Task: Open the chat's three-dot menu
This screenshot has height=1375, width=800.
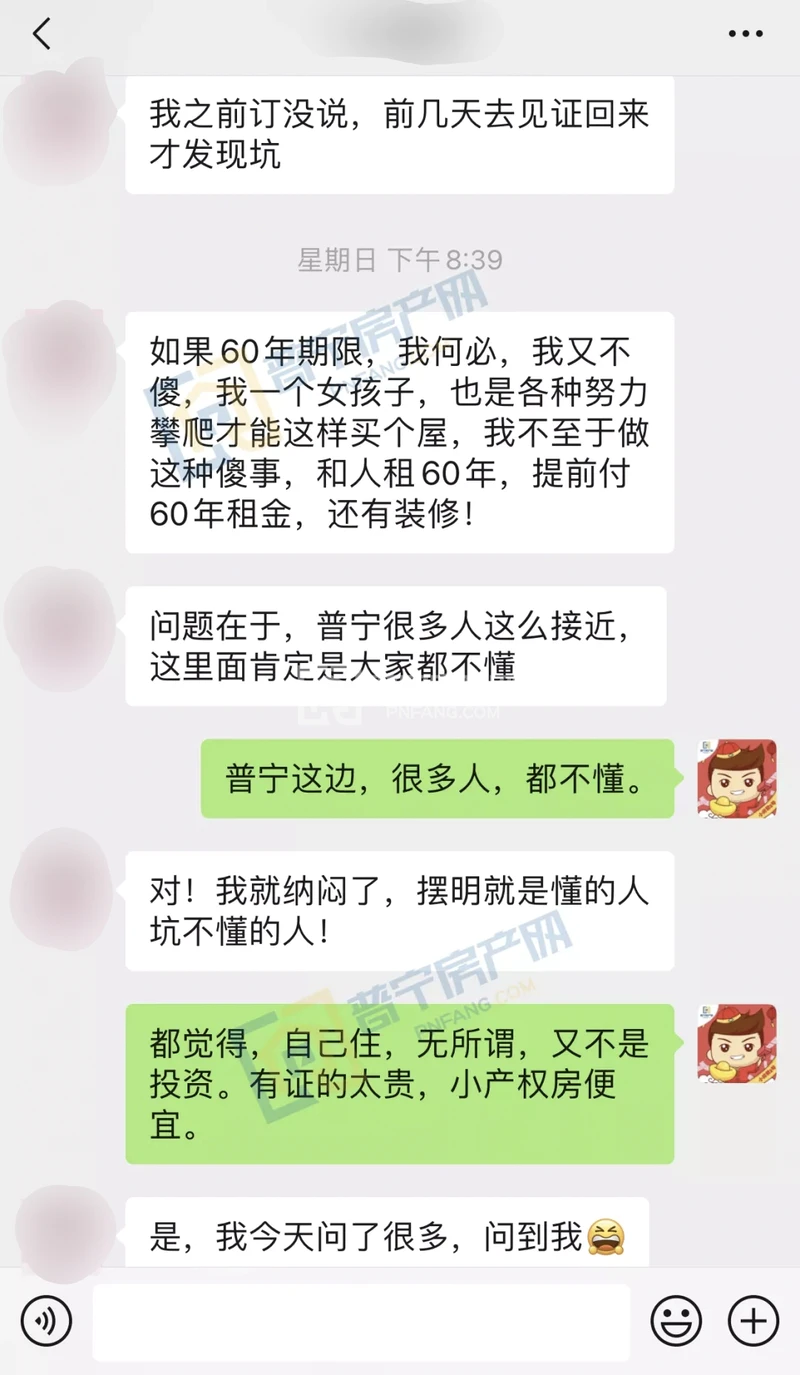Action: pos(745,35)
